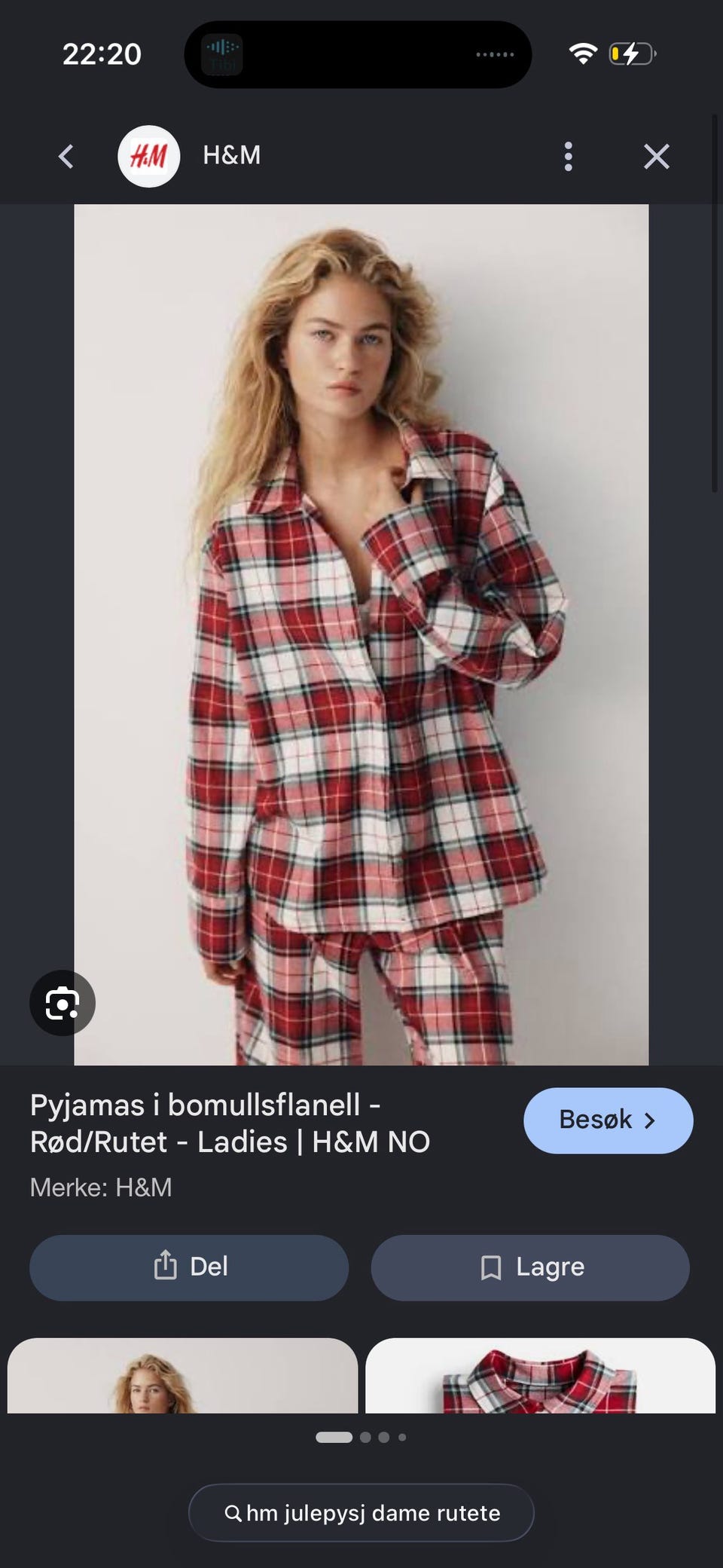The width and height of the screenshot is (723, 1568).
Task: Tap Besøk to visit the site
Action: (x=609, y=1120)
